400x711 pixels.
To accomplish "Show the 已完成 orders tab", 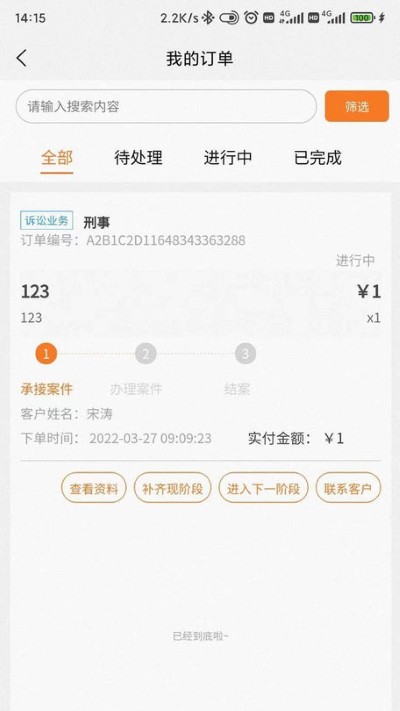I will (317, 158).
